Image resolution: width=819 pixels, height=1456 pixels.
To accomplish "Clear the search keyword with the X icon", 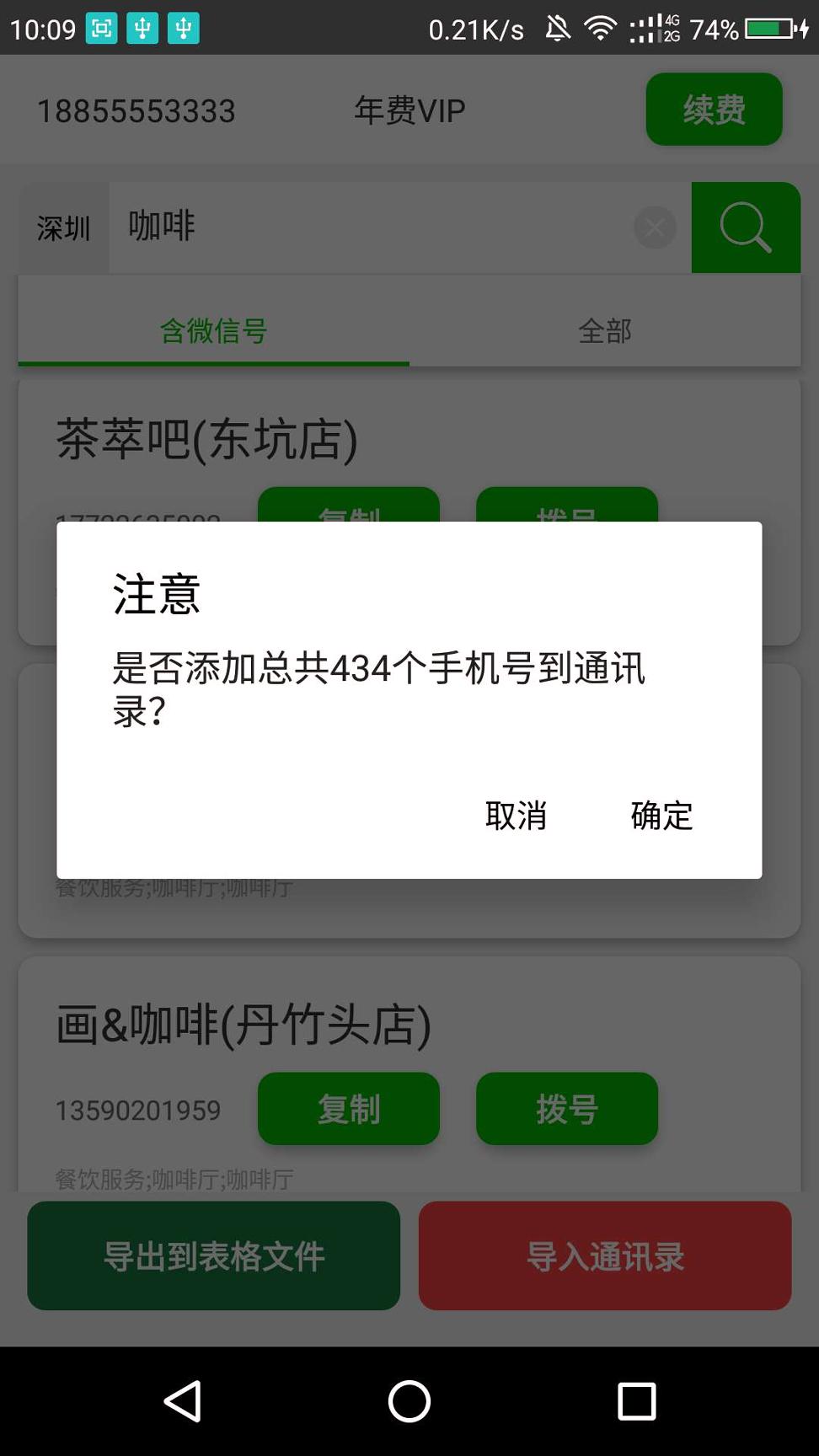I will pyautogui.click(x=655, y=227).
